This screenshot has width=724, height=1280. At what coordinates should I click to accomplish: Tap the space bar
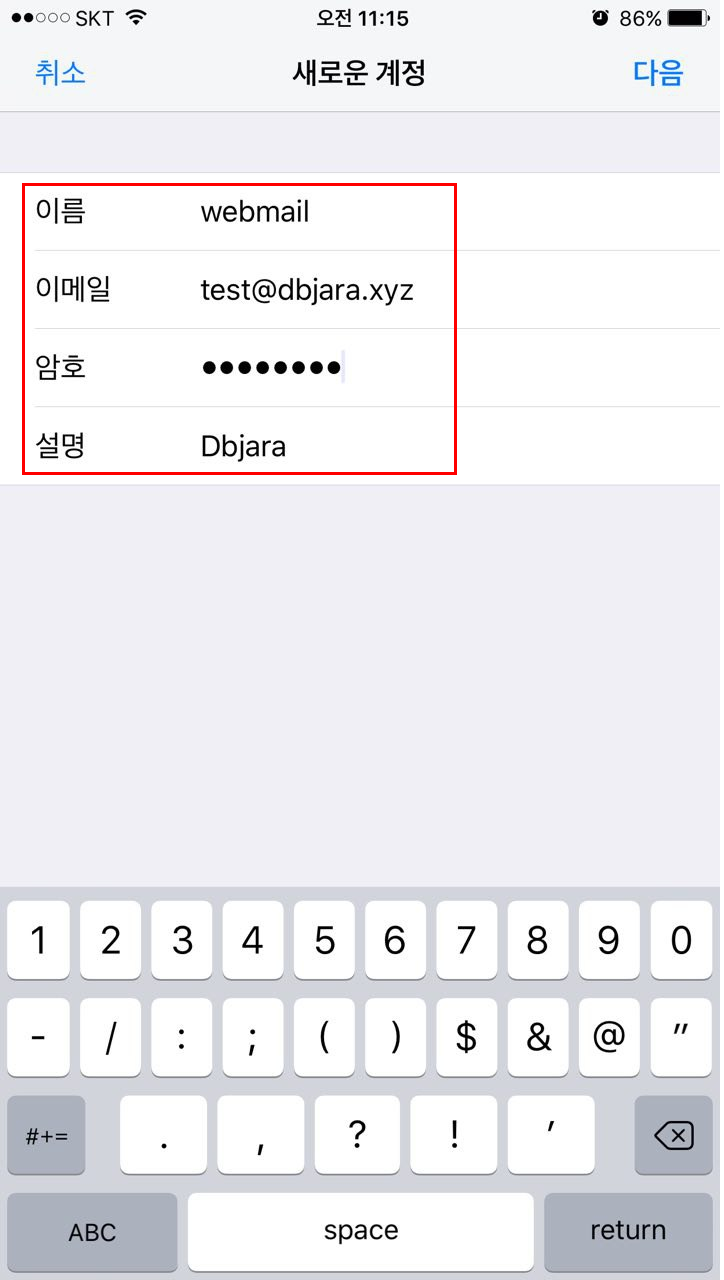(361, 1232)
